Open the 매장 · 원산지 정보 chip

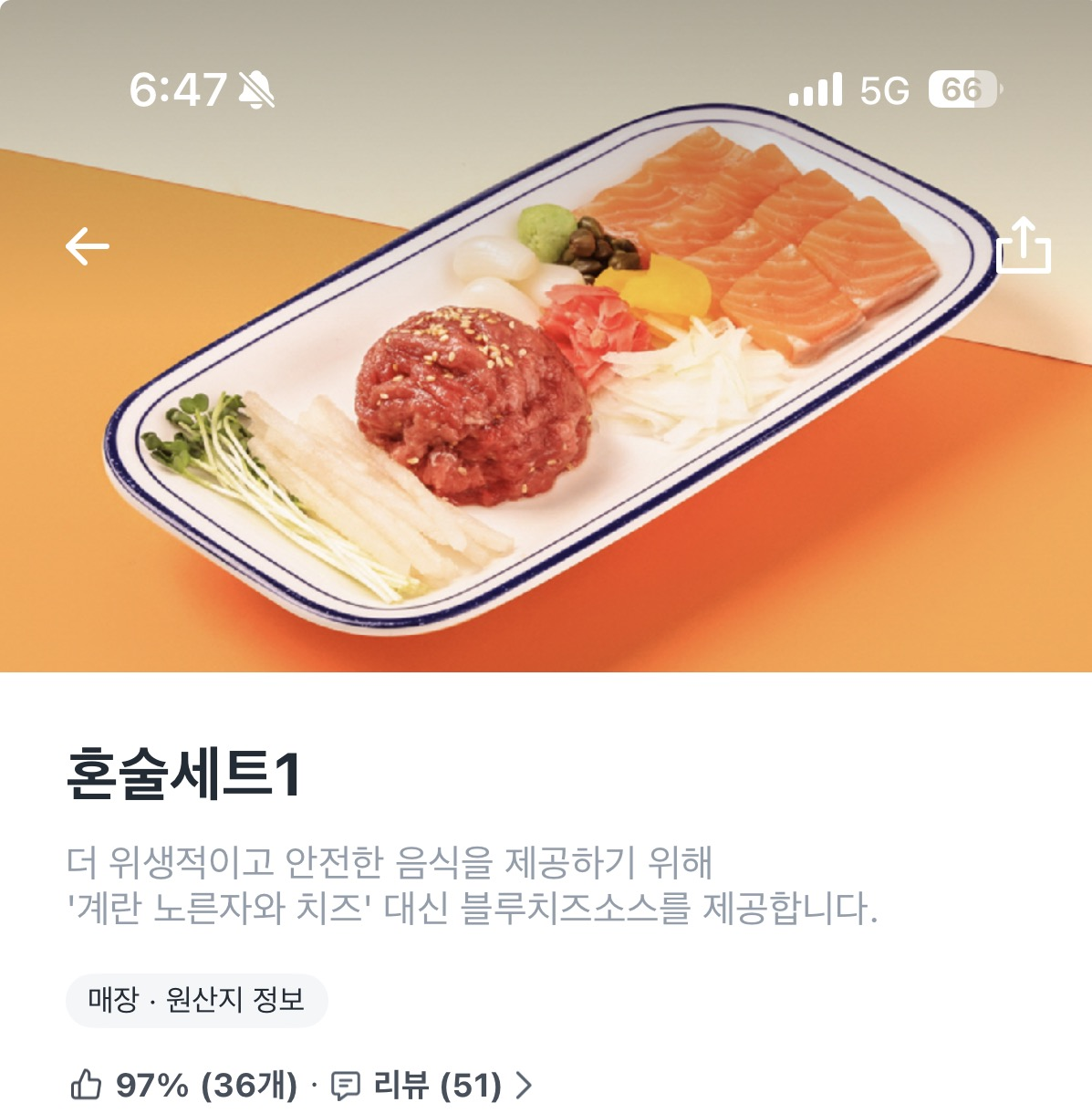tap(196, 1000)
